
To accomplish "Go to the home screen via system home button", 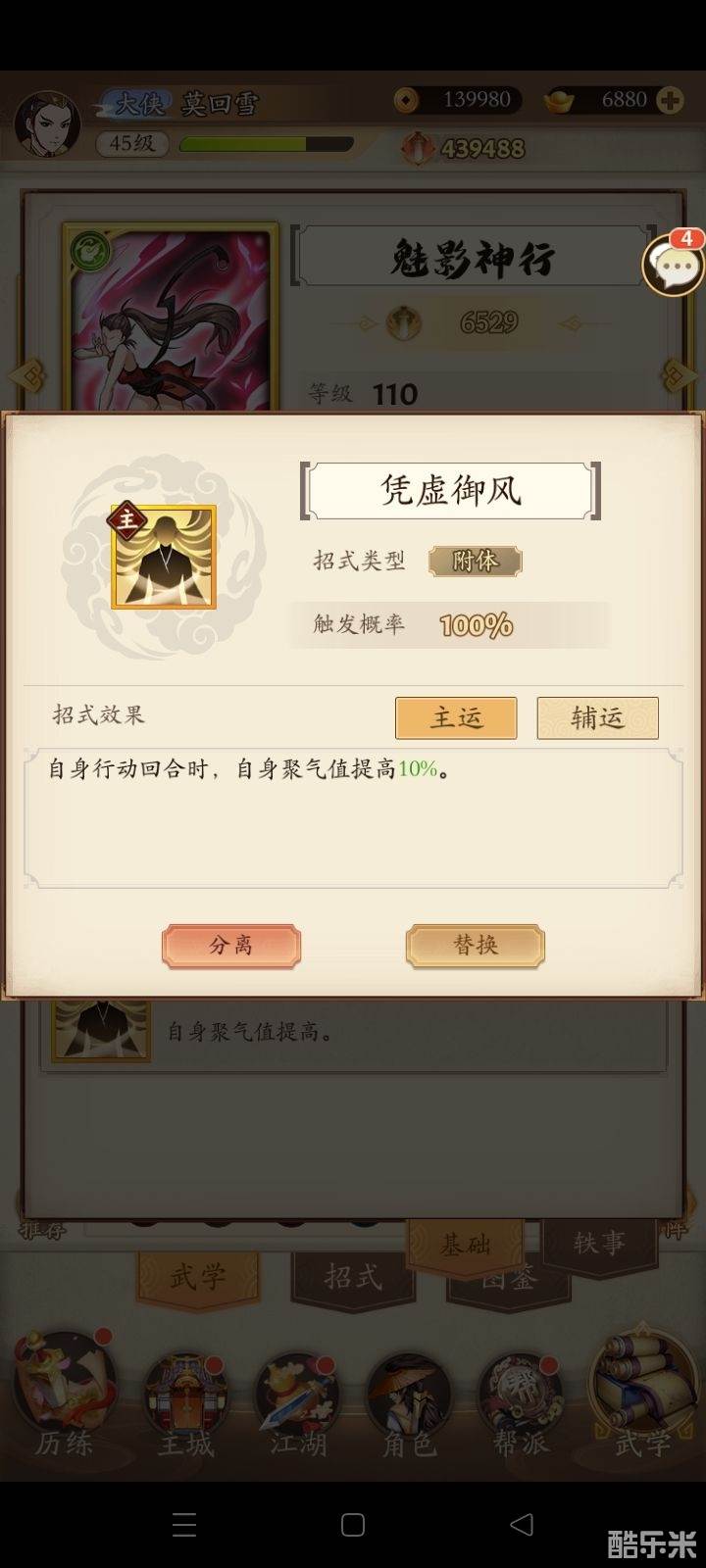I will [x=353, y=1524].
